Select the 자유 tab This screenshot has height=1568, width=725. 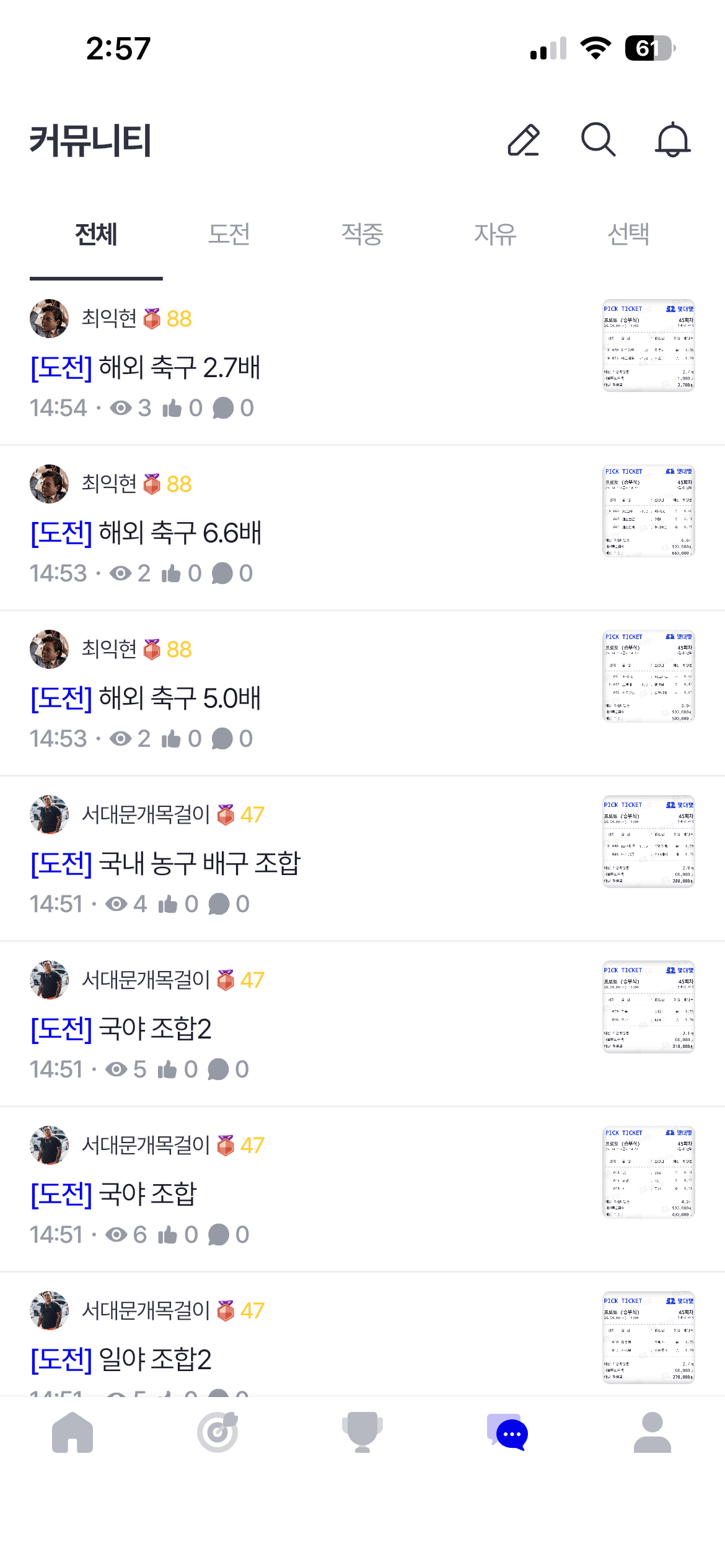[495, 235]
